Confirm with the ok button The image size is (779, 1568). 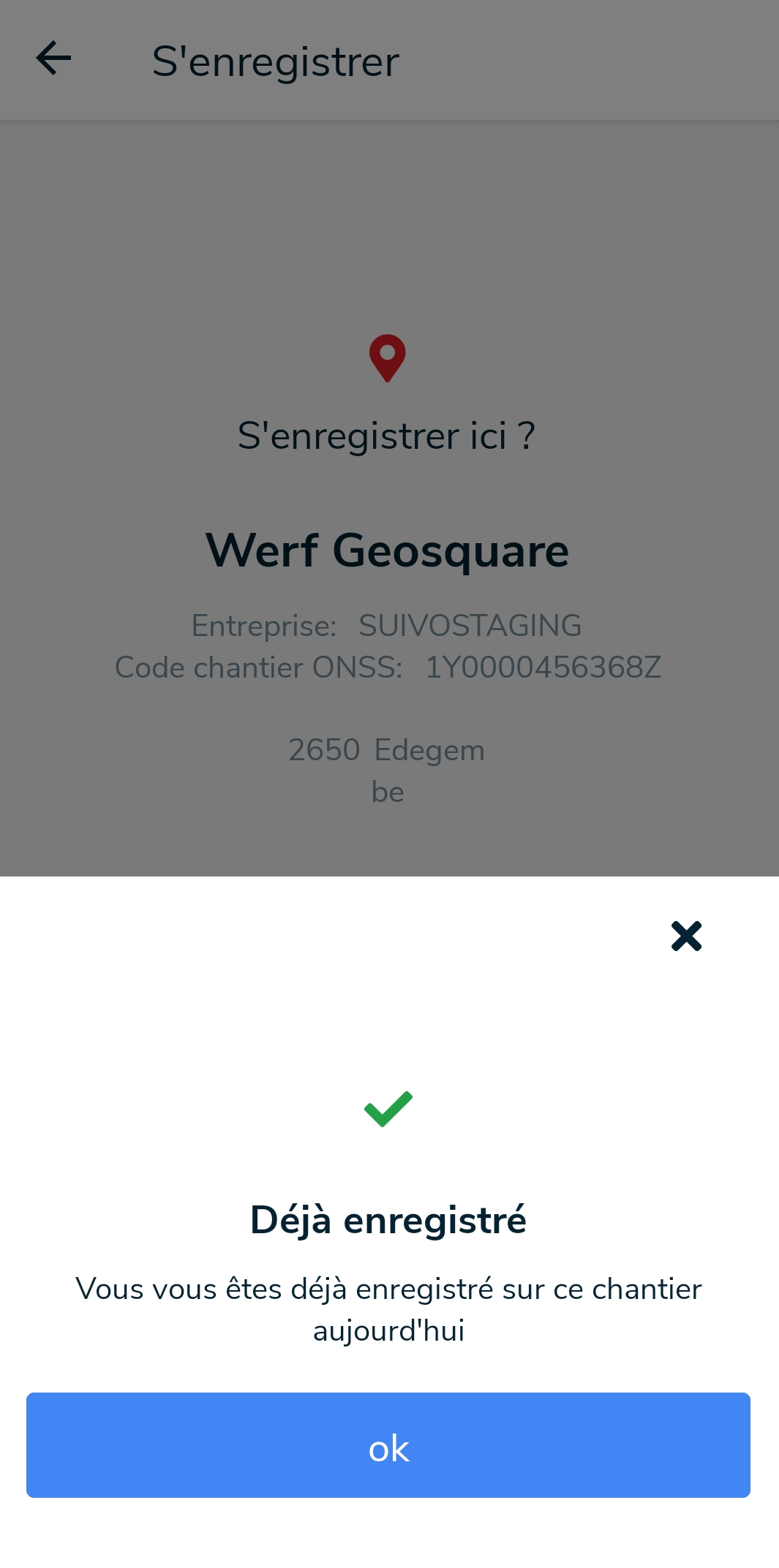tap(388, 1445)
